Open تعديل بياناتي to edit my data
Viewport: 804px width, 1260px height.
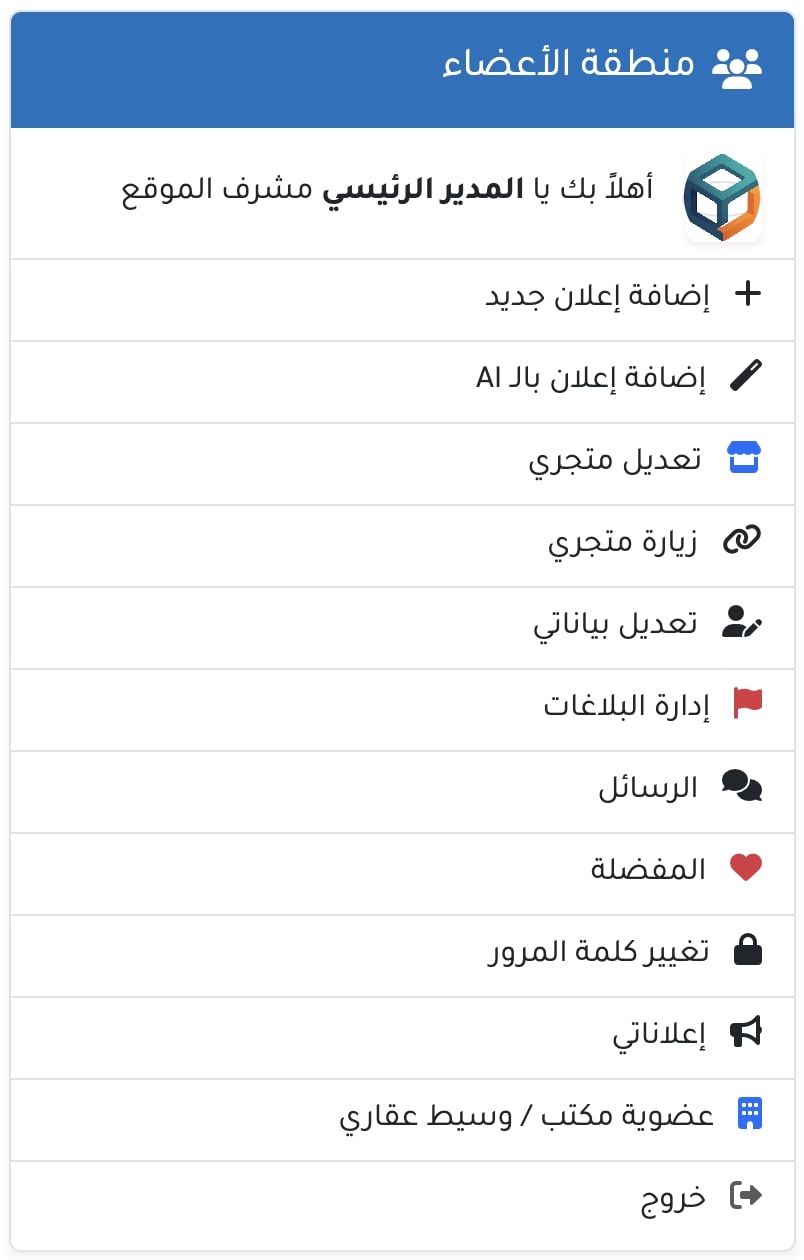coord(615,624)
